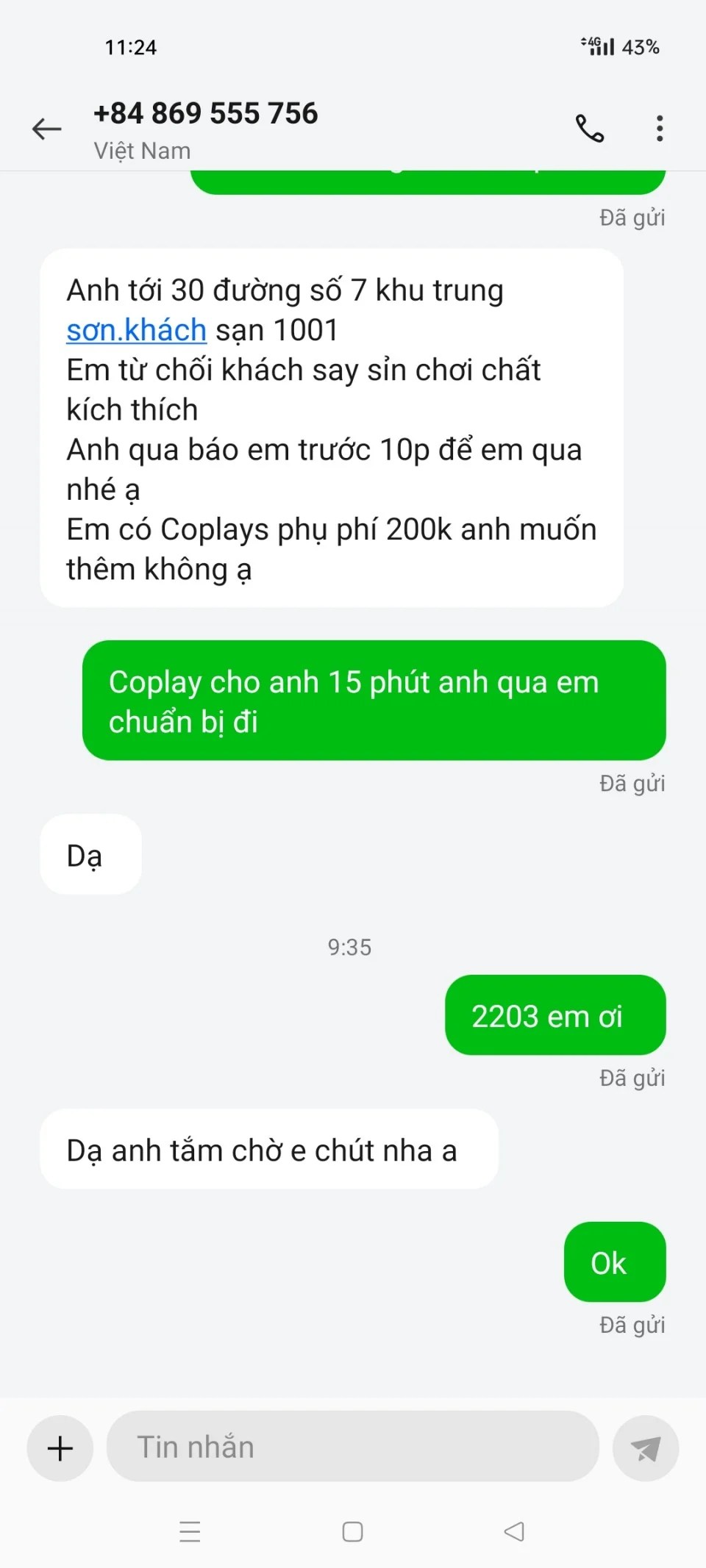
Task: Call +84 869 555 756
Action: [x=589, y=129]
